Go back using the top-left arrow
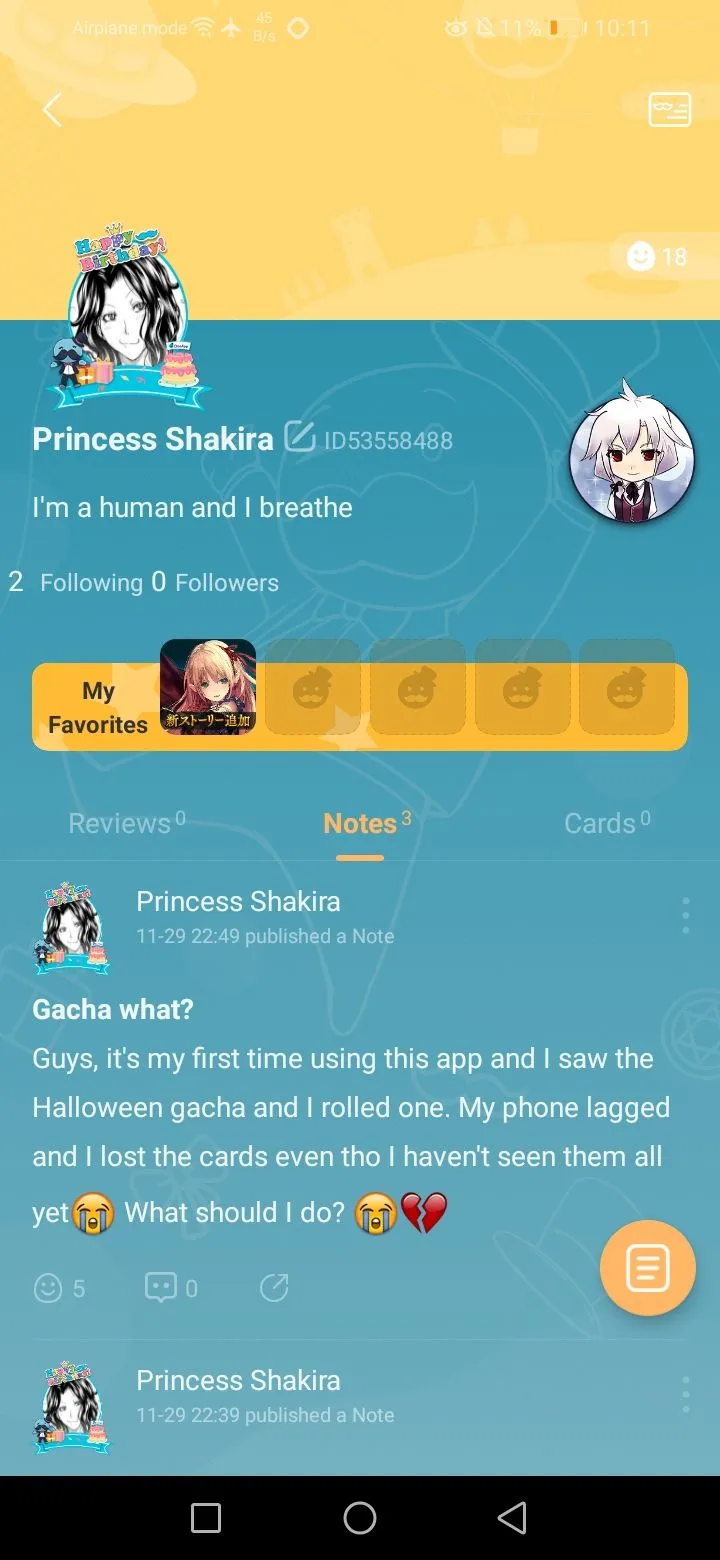 click(52, 110)
